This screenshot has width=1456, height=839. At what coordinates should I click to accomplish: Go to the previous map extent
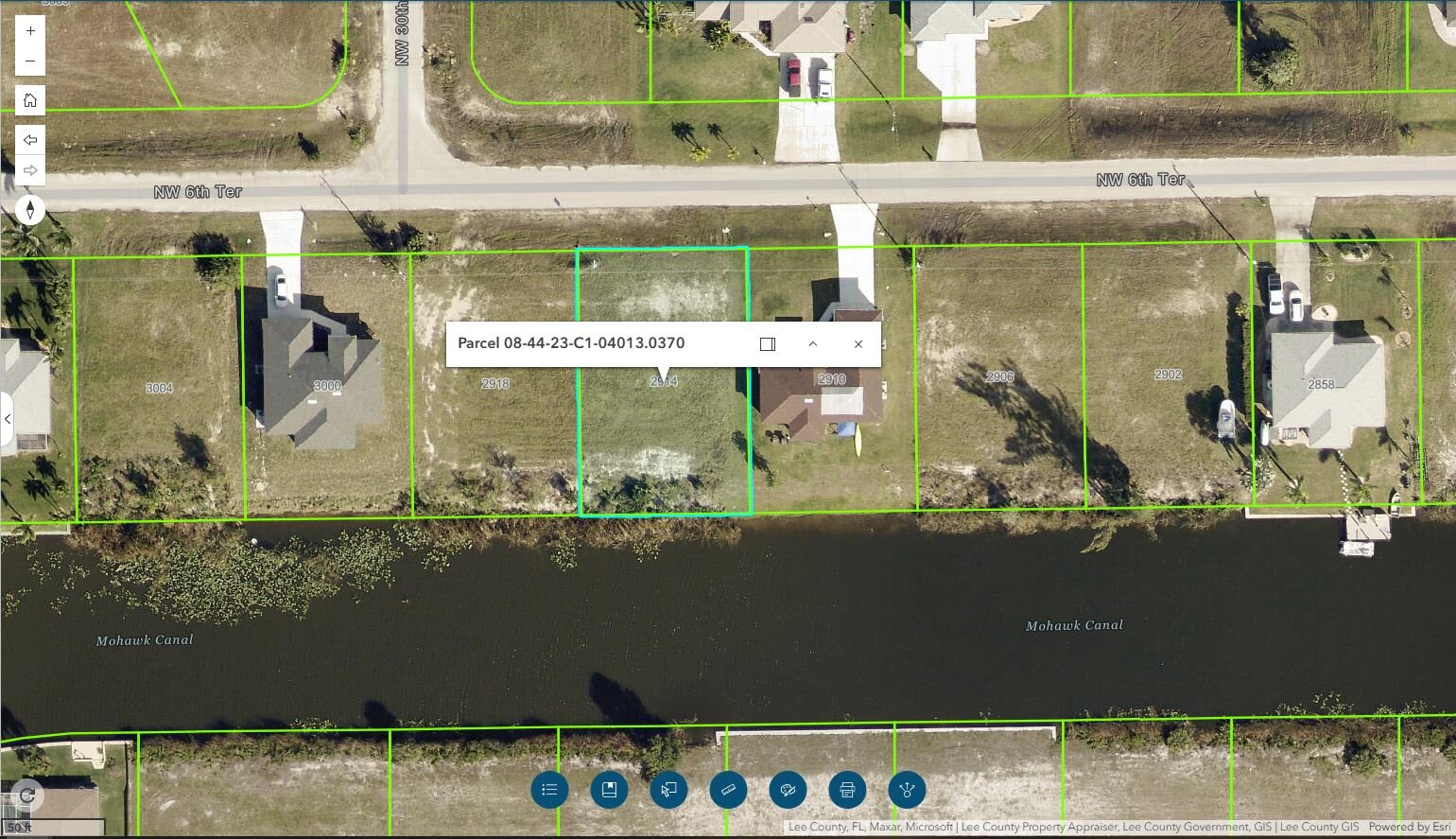click(x=30, y=140)
